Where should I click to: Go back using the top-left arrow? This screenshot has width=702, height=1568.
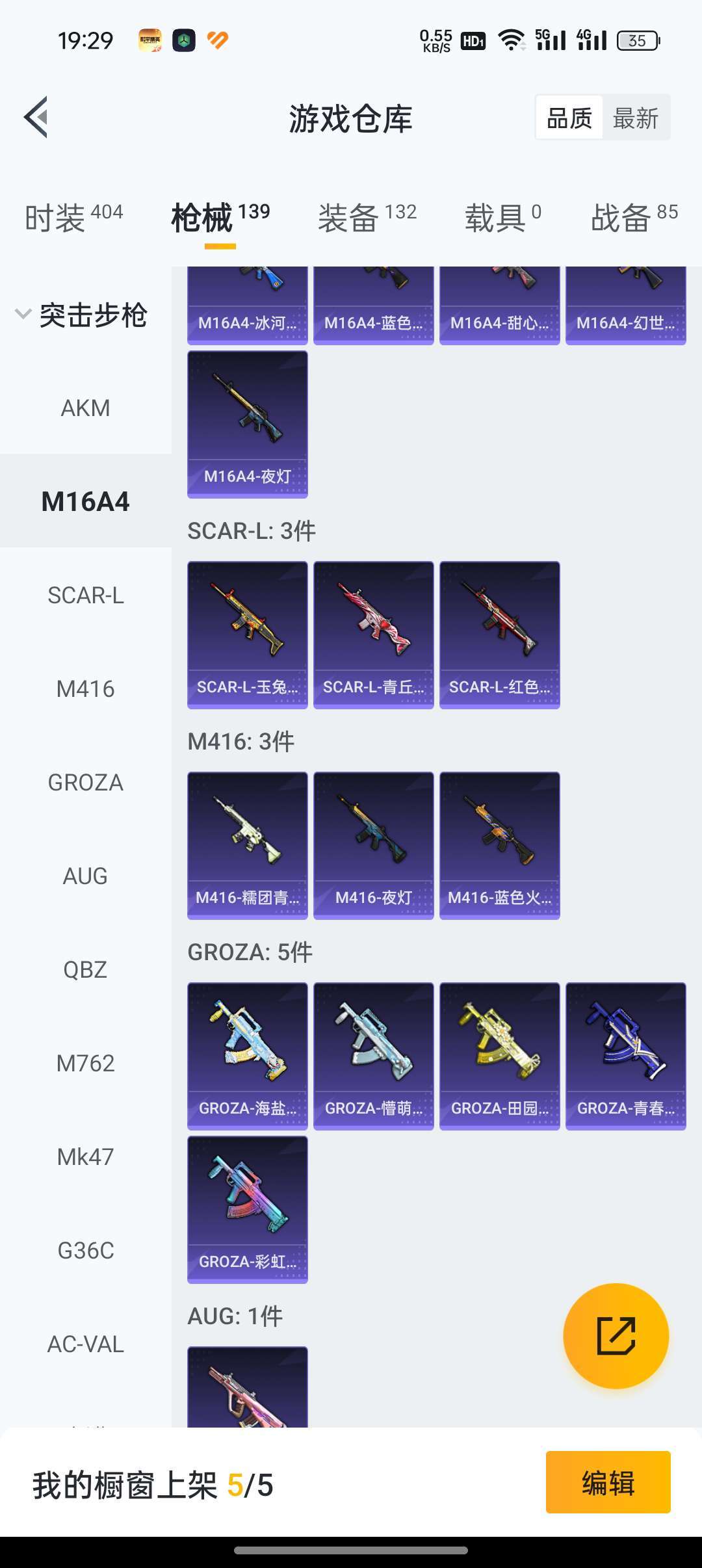(x=36, y=117)
